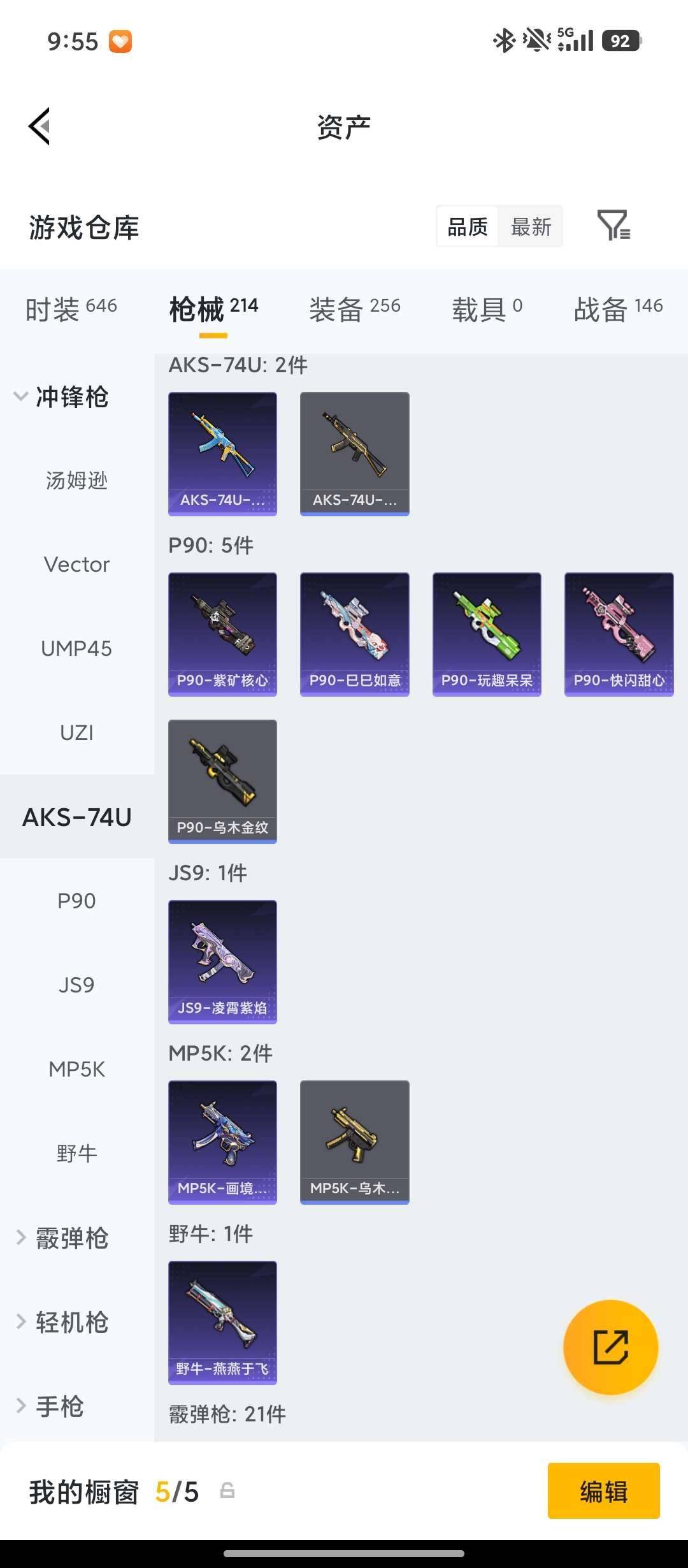Collapse the 冲锋枪 category
This screenshot has width=688, height=1568.
[x=61, y=396]
